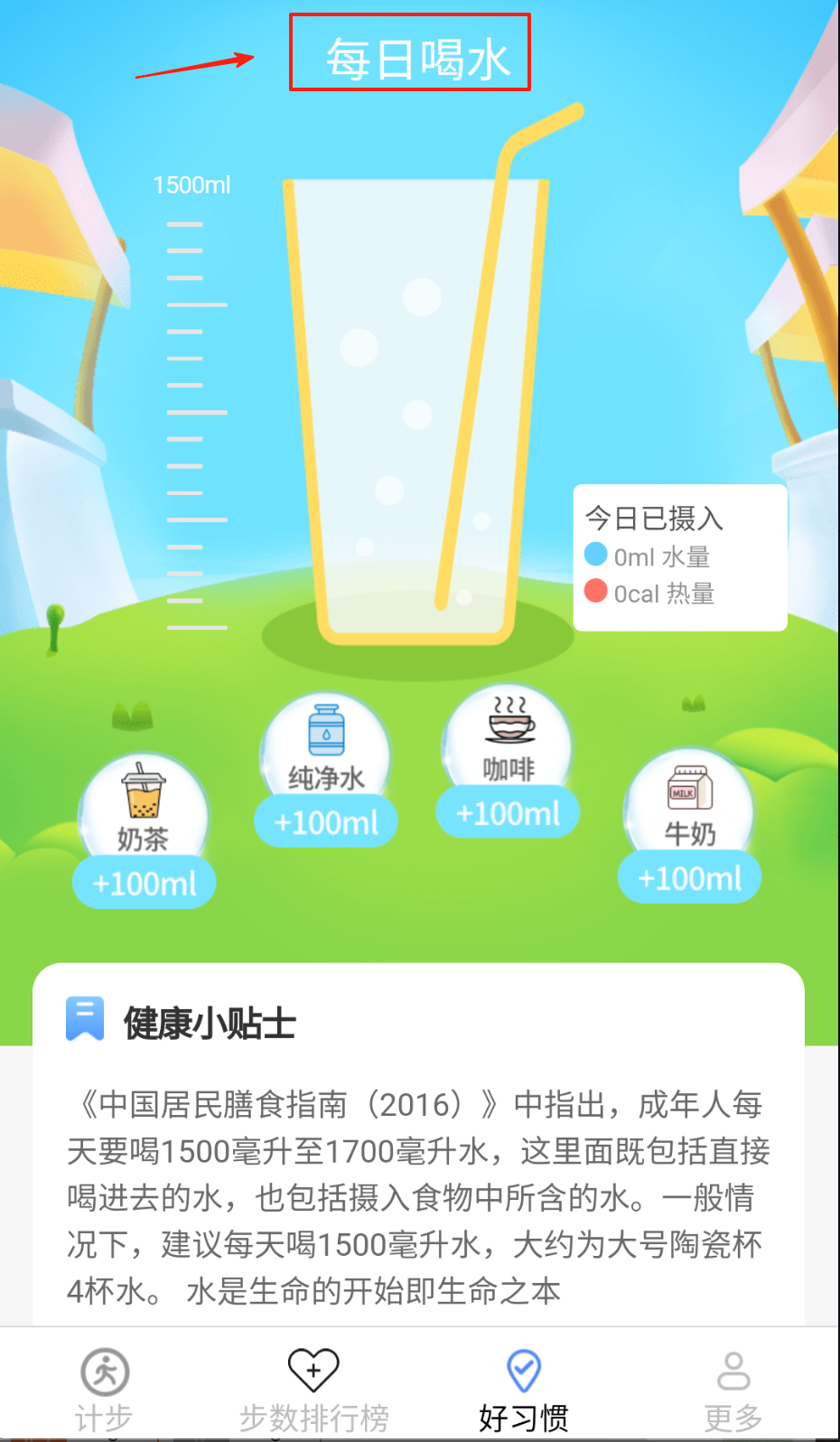Add 100ml of 纯净水 (pure water)

coord(326,821)
